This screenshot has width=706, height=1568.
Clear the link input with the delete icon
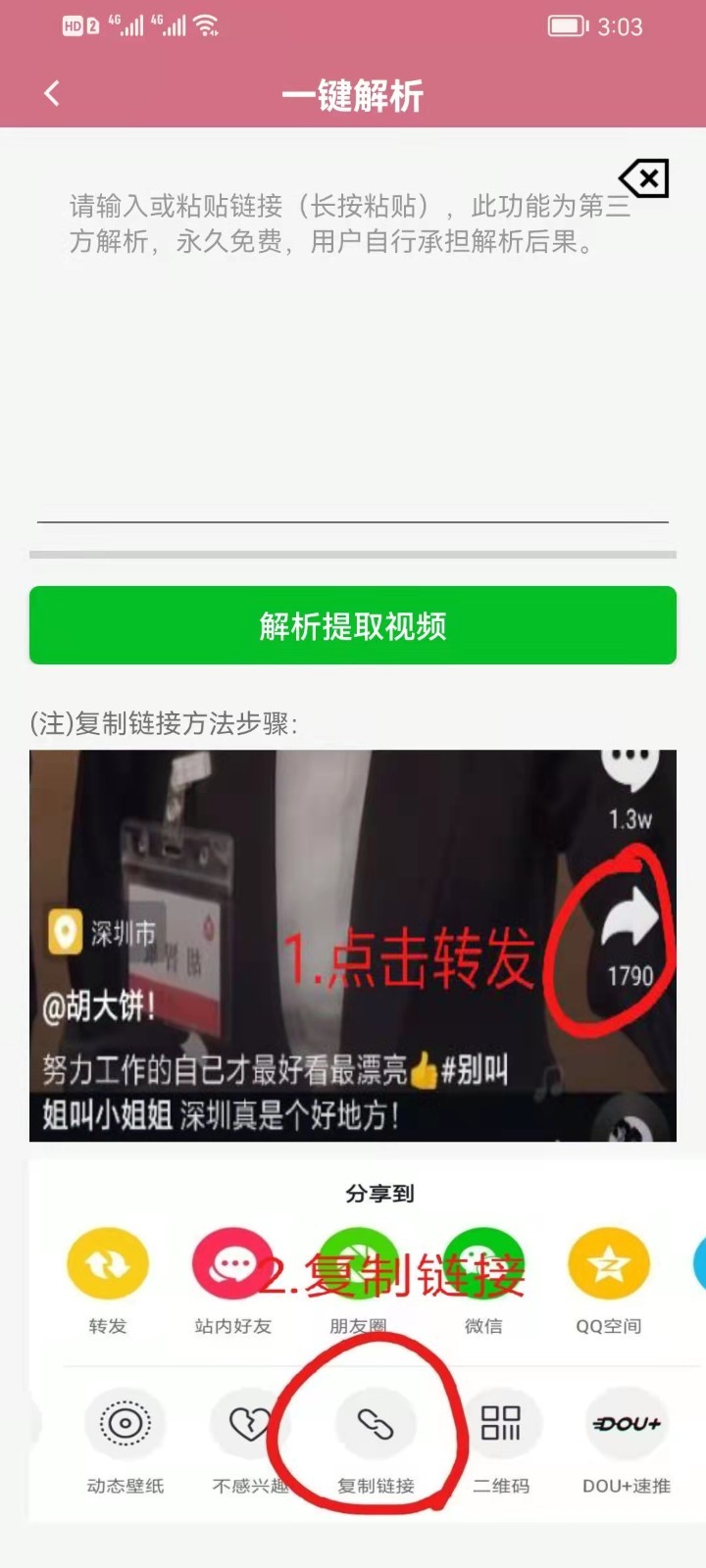tap(644, 178)
